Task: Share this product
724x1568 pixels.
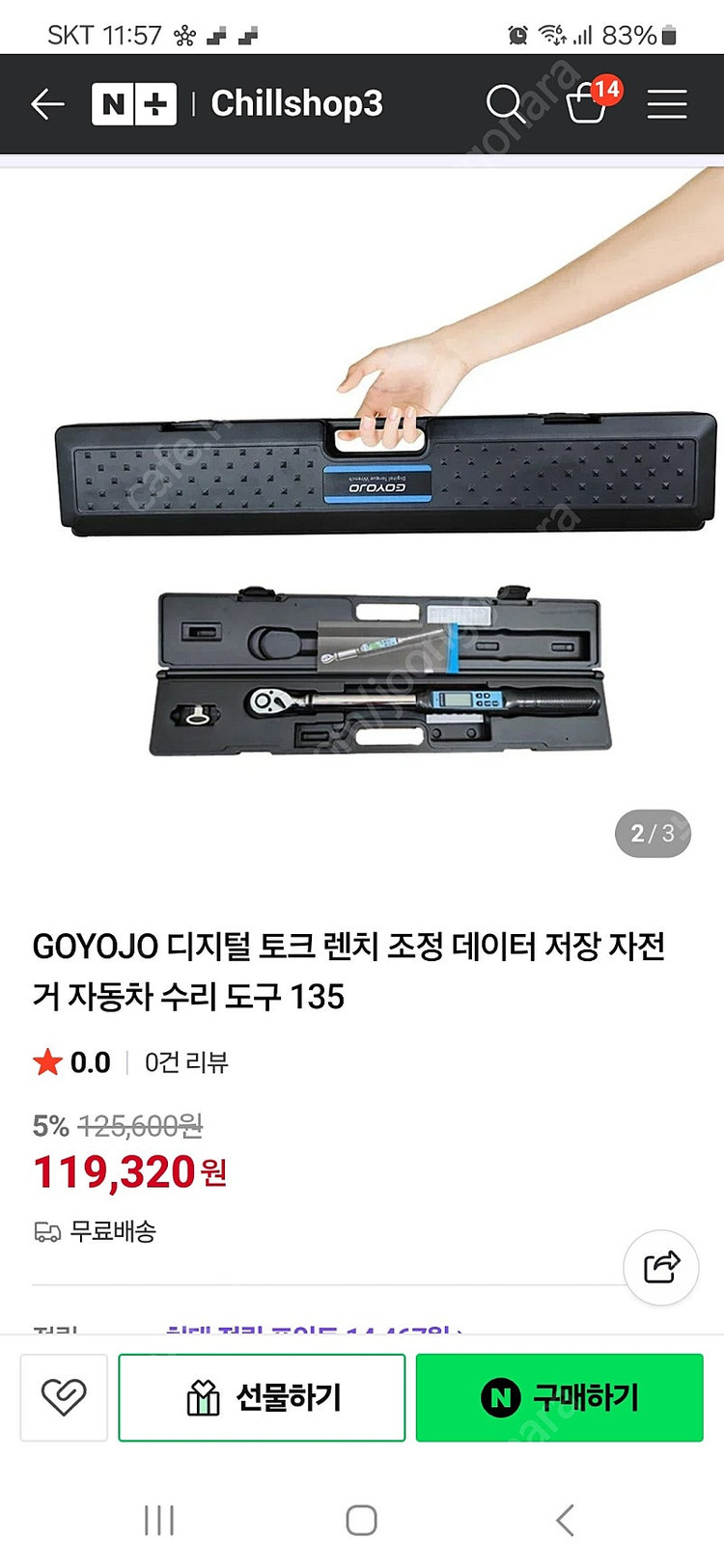Action: coord(661,1267)
